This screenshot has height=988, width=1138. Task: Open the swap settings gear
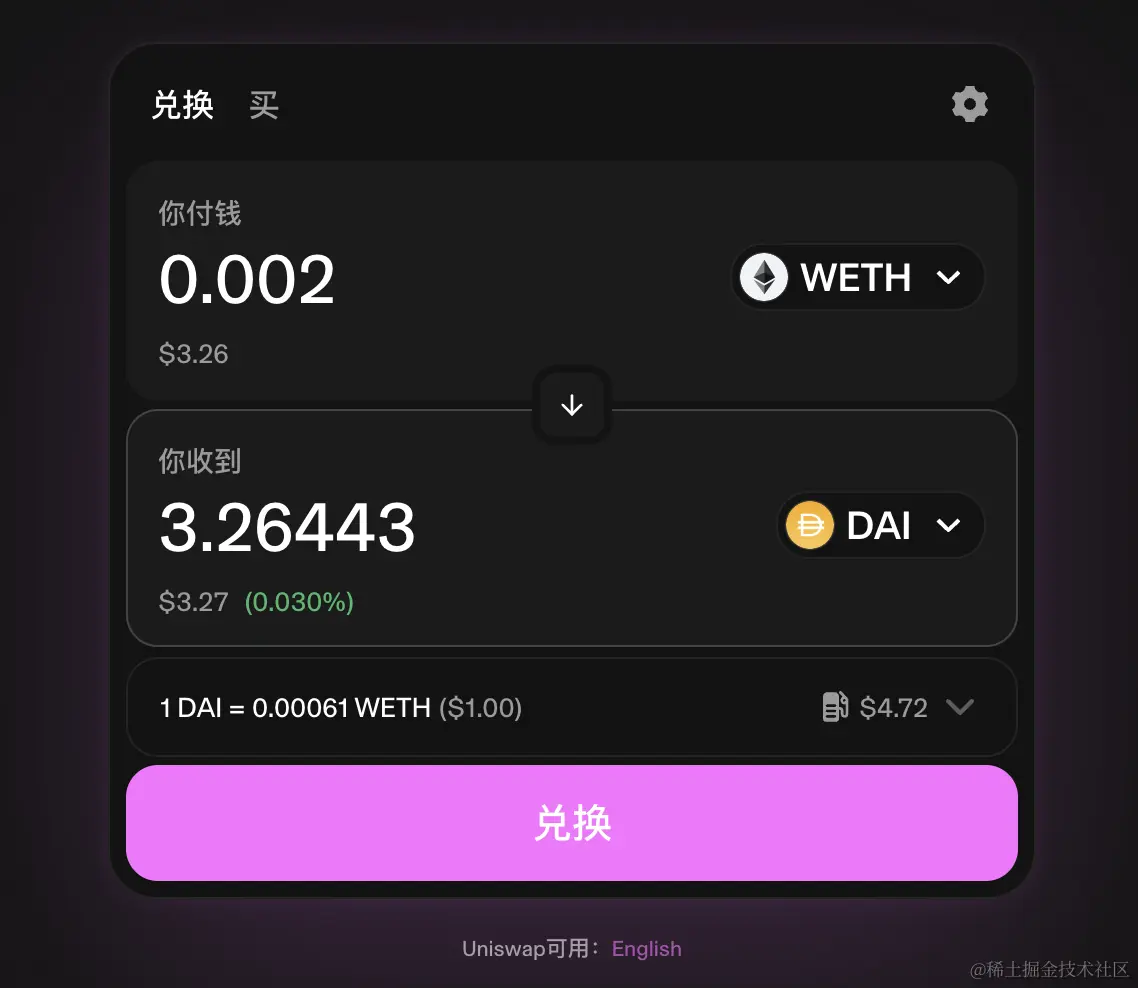point(969,104)
